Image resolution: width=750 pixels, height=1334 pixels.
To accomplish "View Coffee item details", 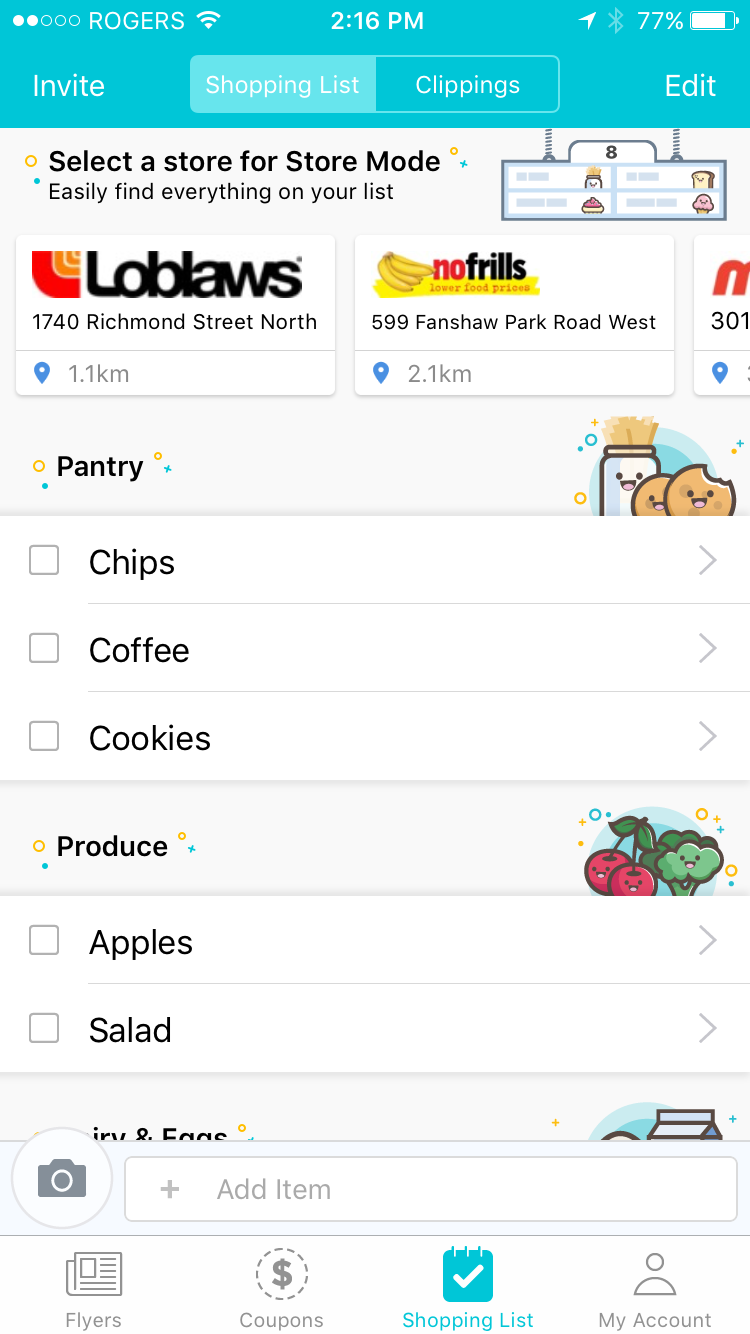I will click(706, 649).
